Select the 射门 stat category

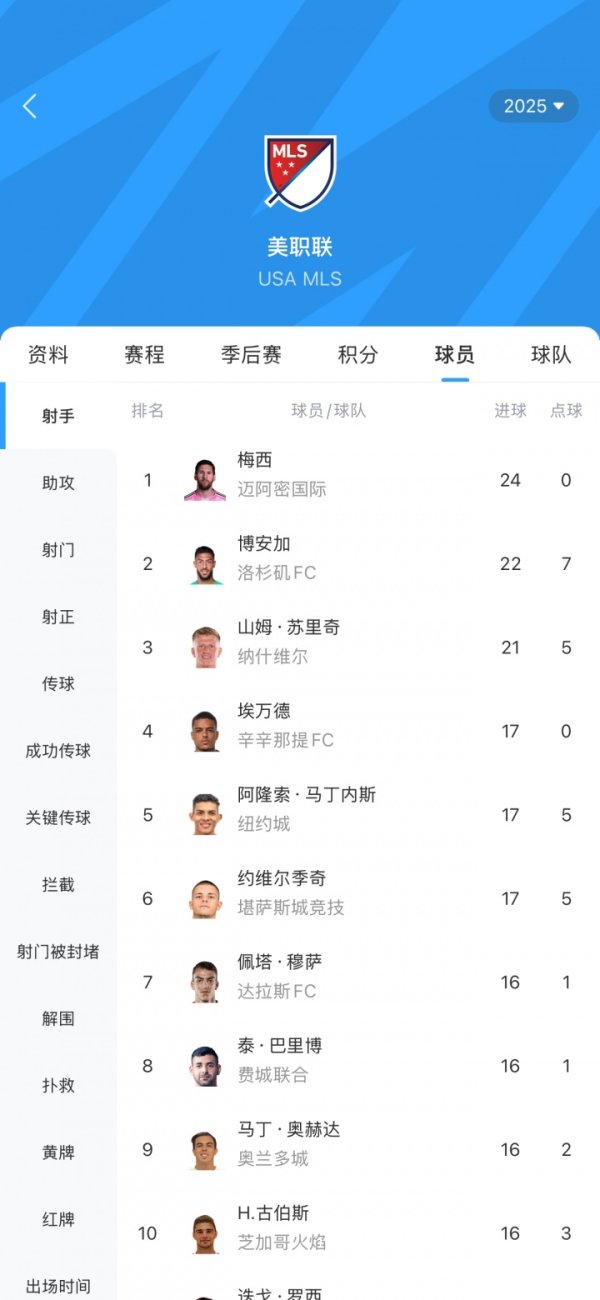coord(58,550)
